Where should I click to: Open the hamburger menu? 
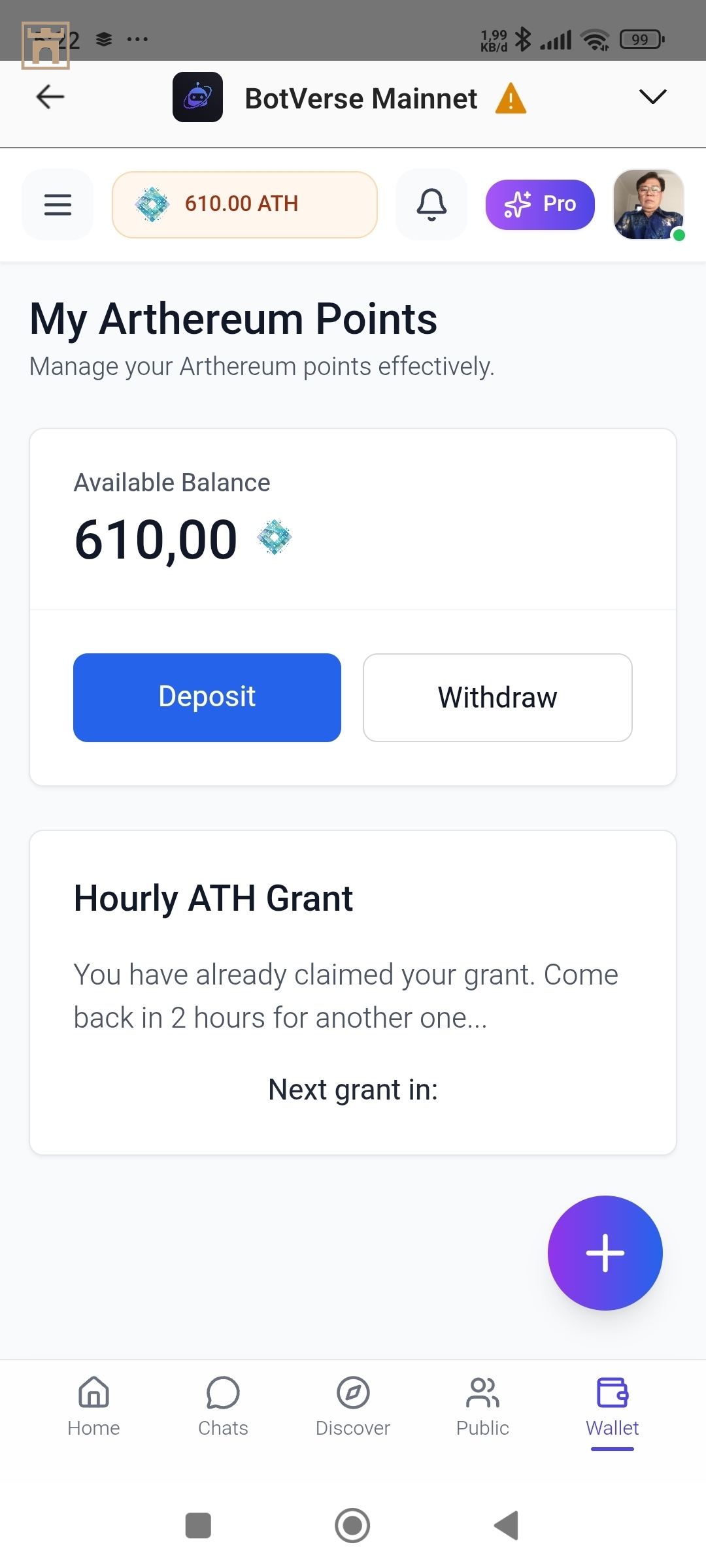point(58,204)
